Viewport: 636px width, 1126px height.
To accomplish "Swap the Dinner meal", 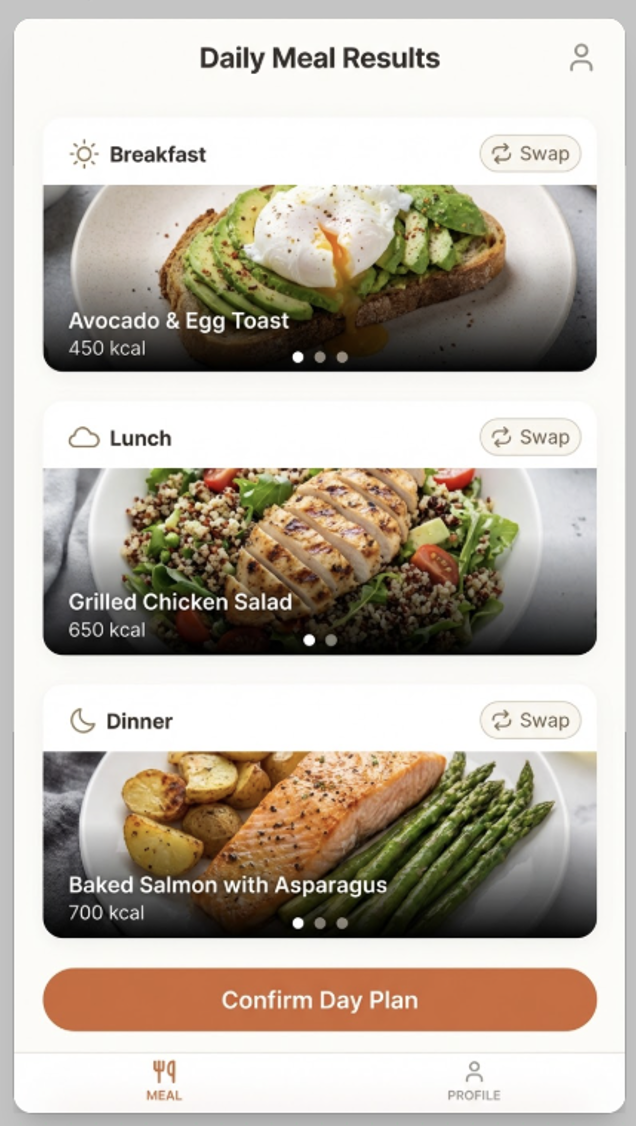I will [x=530, y=720].
